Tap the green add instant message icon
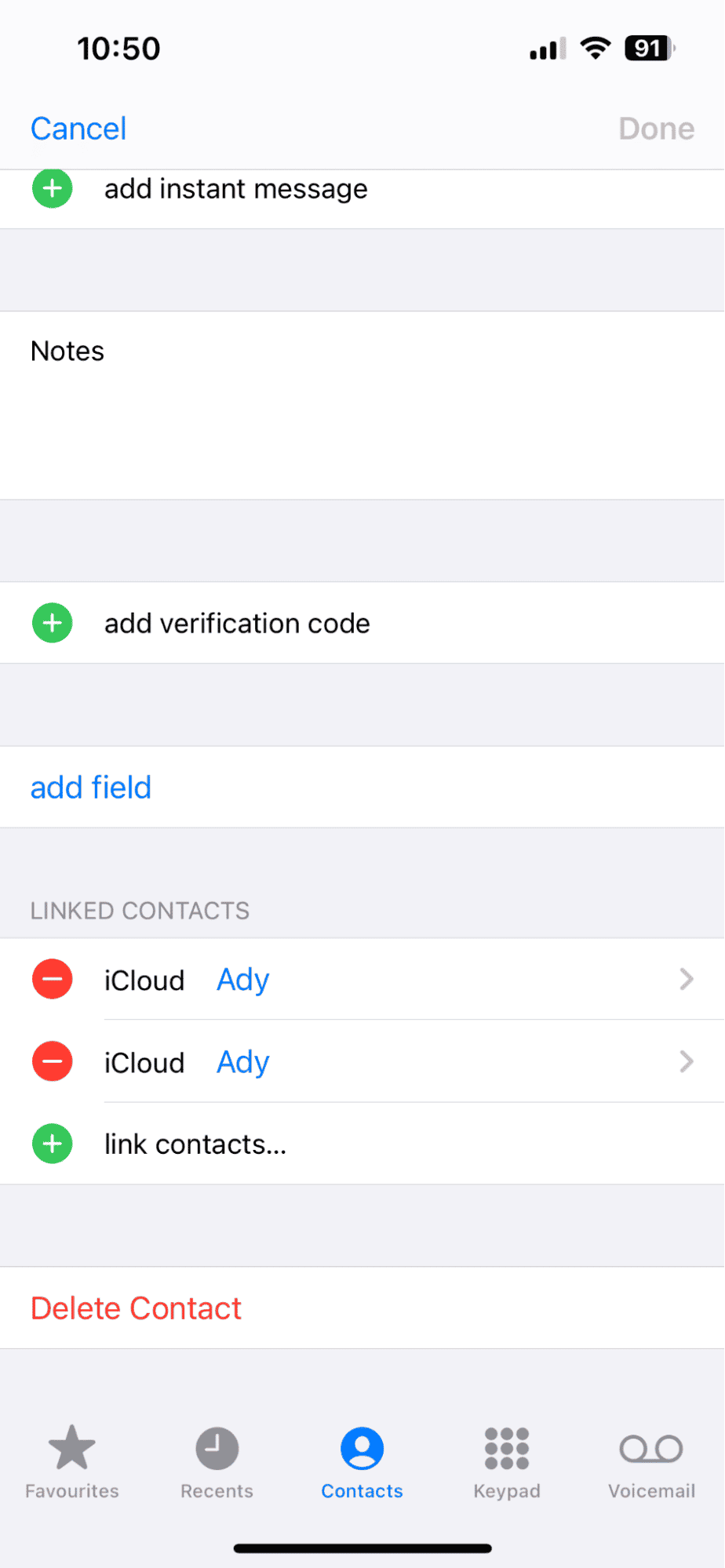Viewport: 725px width, 1568px height. coord(52,188)
